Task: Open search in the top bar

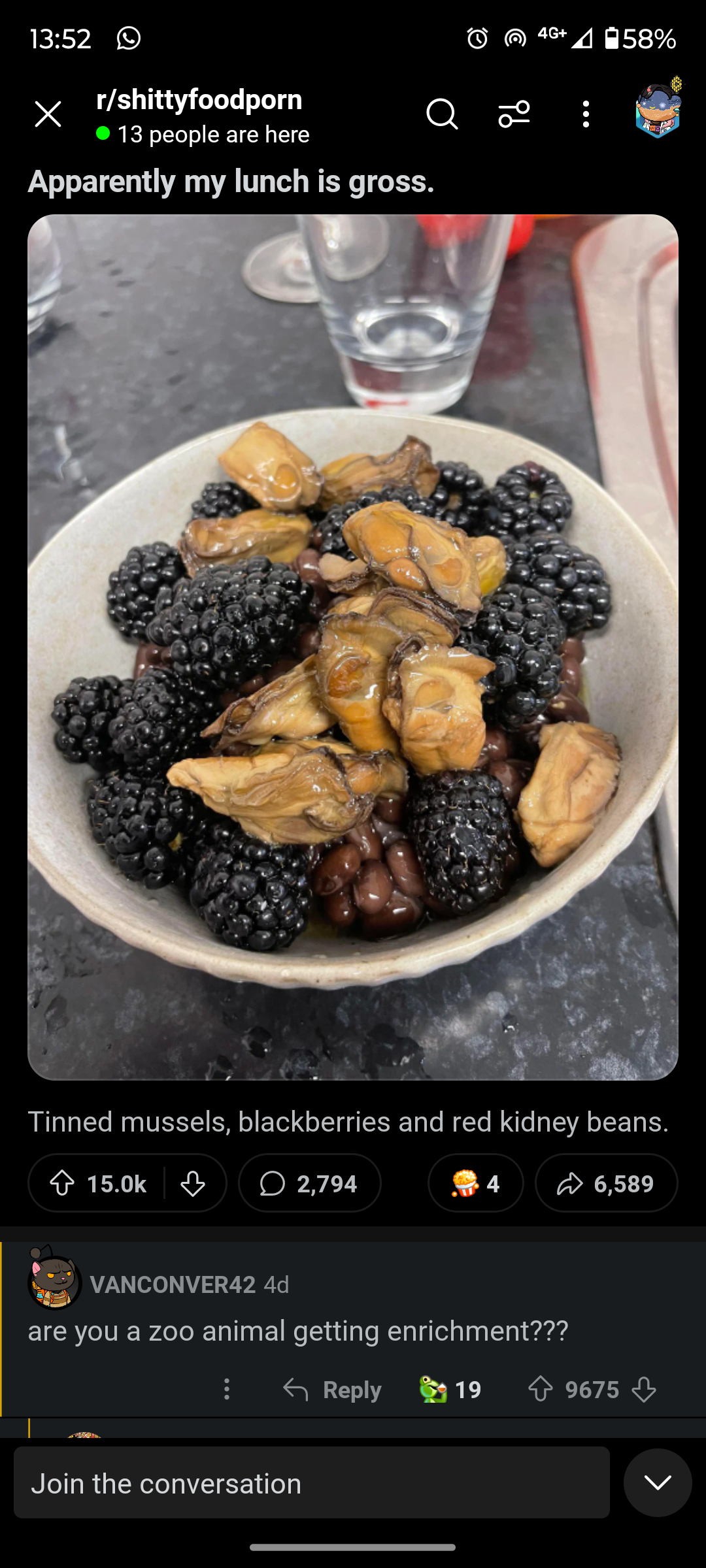Action: 442,114
